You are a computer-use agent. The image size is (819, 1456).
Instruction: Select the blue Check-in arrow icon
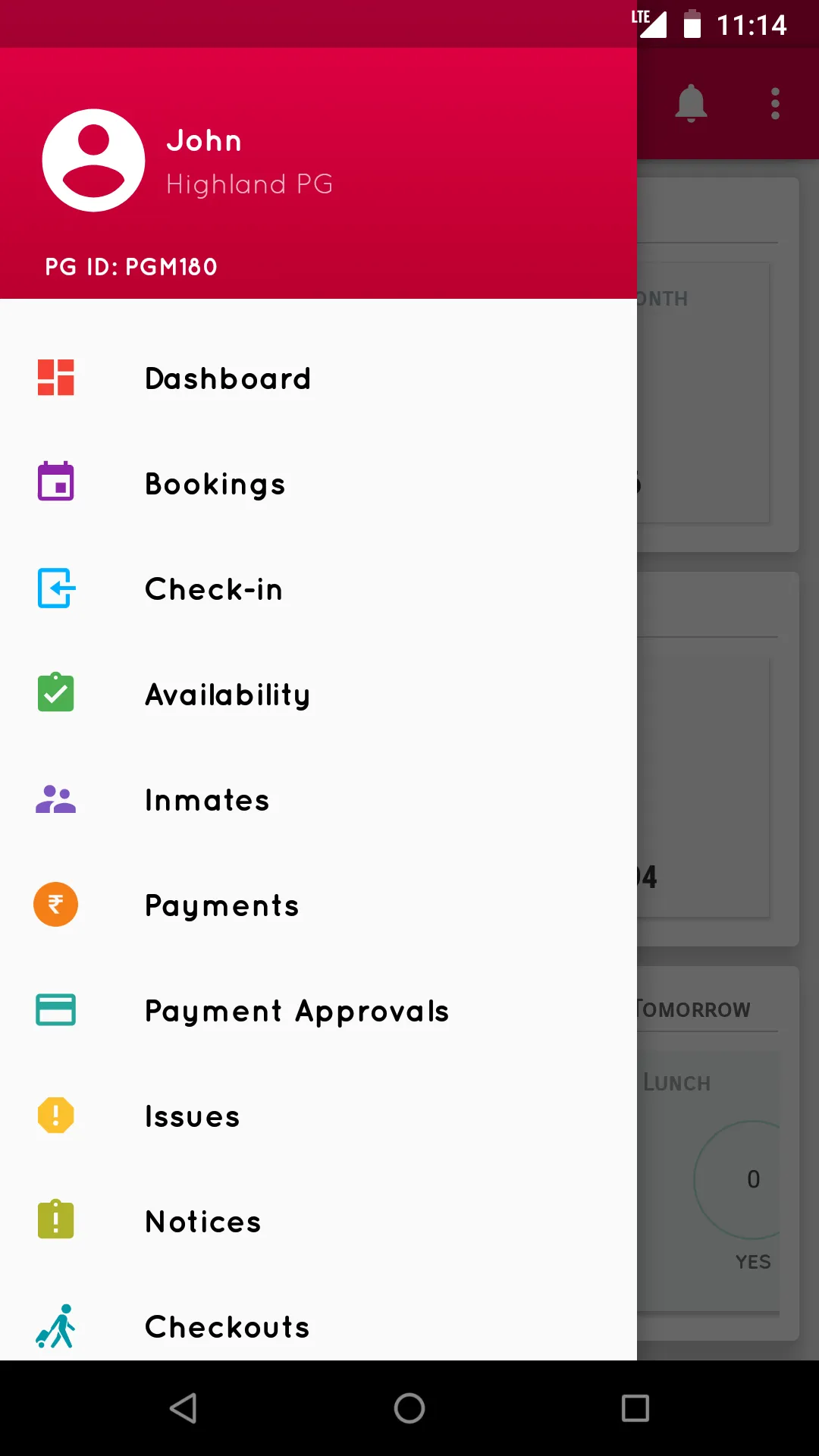[55, 588]
